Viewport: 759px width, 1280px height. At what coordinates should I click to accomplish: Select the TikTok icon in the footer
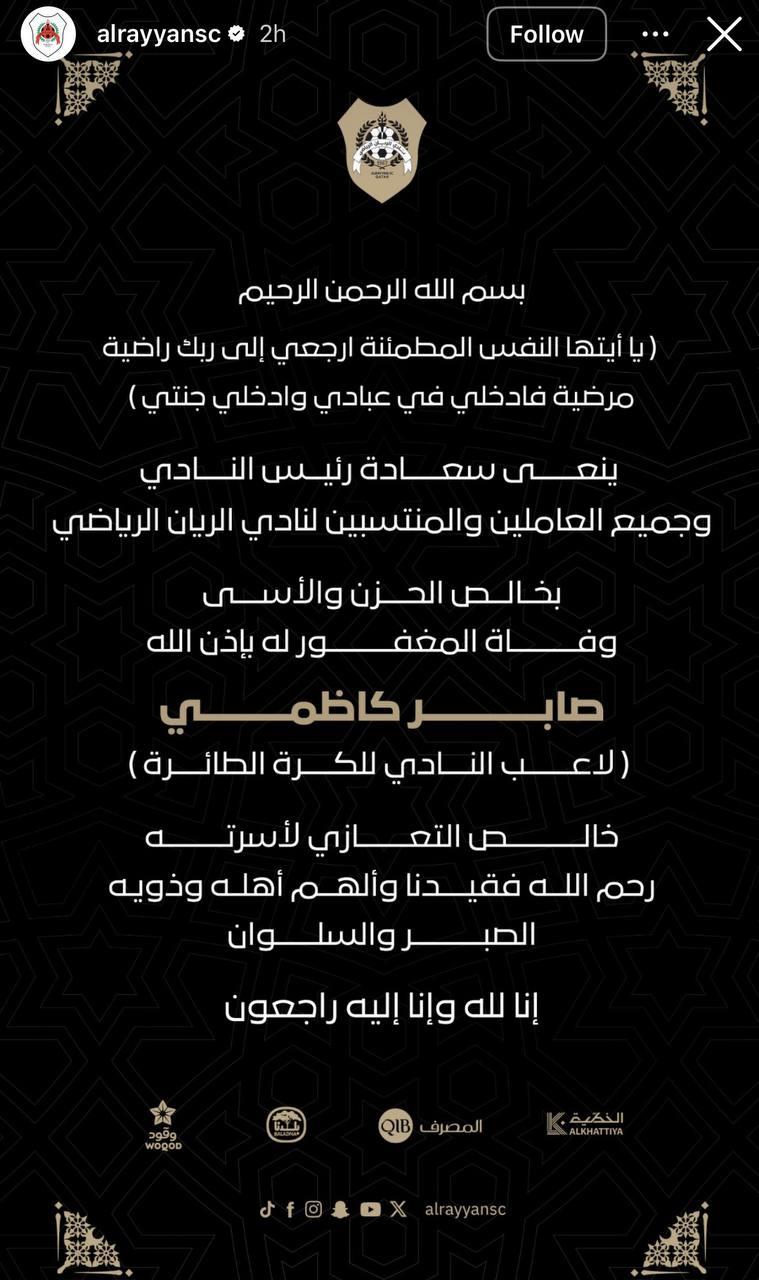pos(268,1208)
